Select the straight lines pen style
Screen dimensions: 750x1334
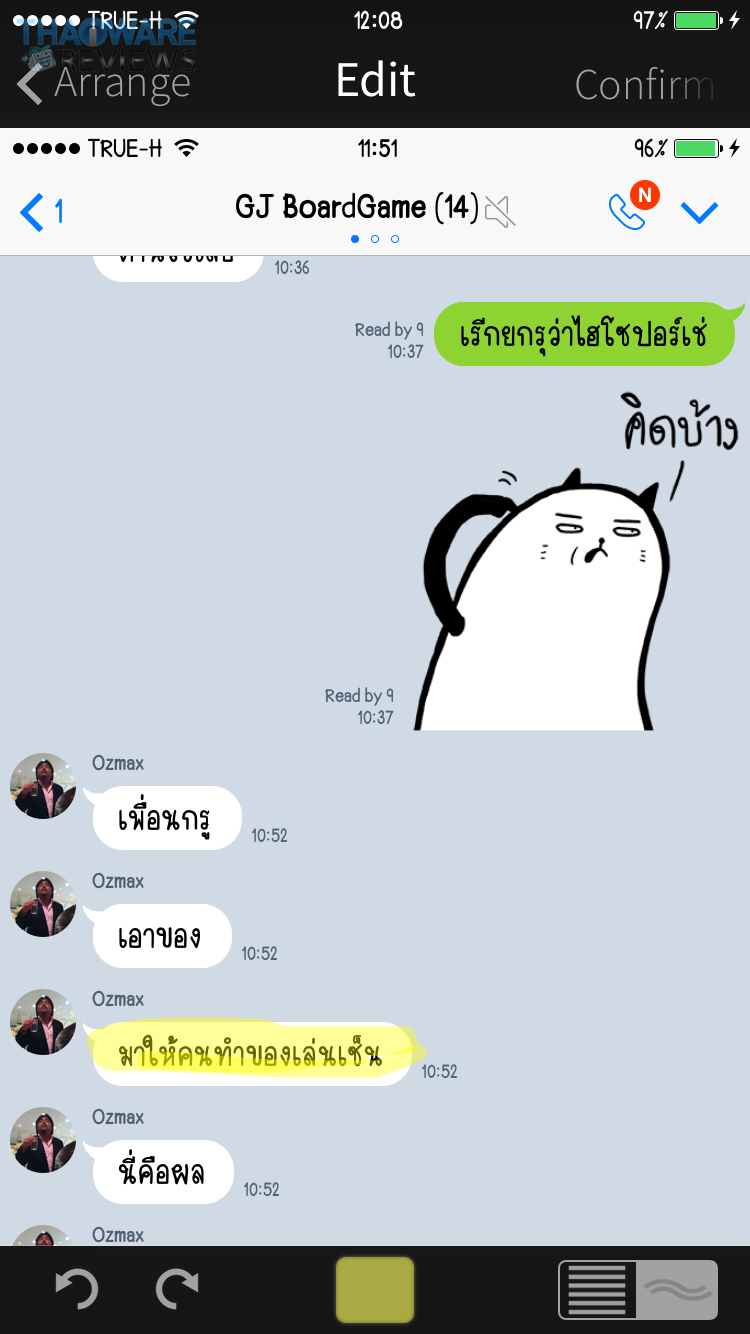[x=597, y=1289]
